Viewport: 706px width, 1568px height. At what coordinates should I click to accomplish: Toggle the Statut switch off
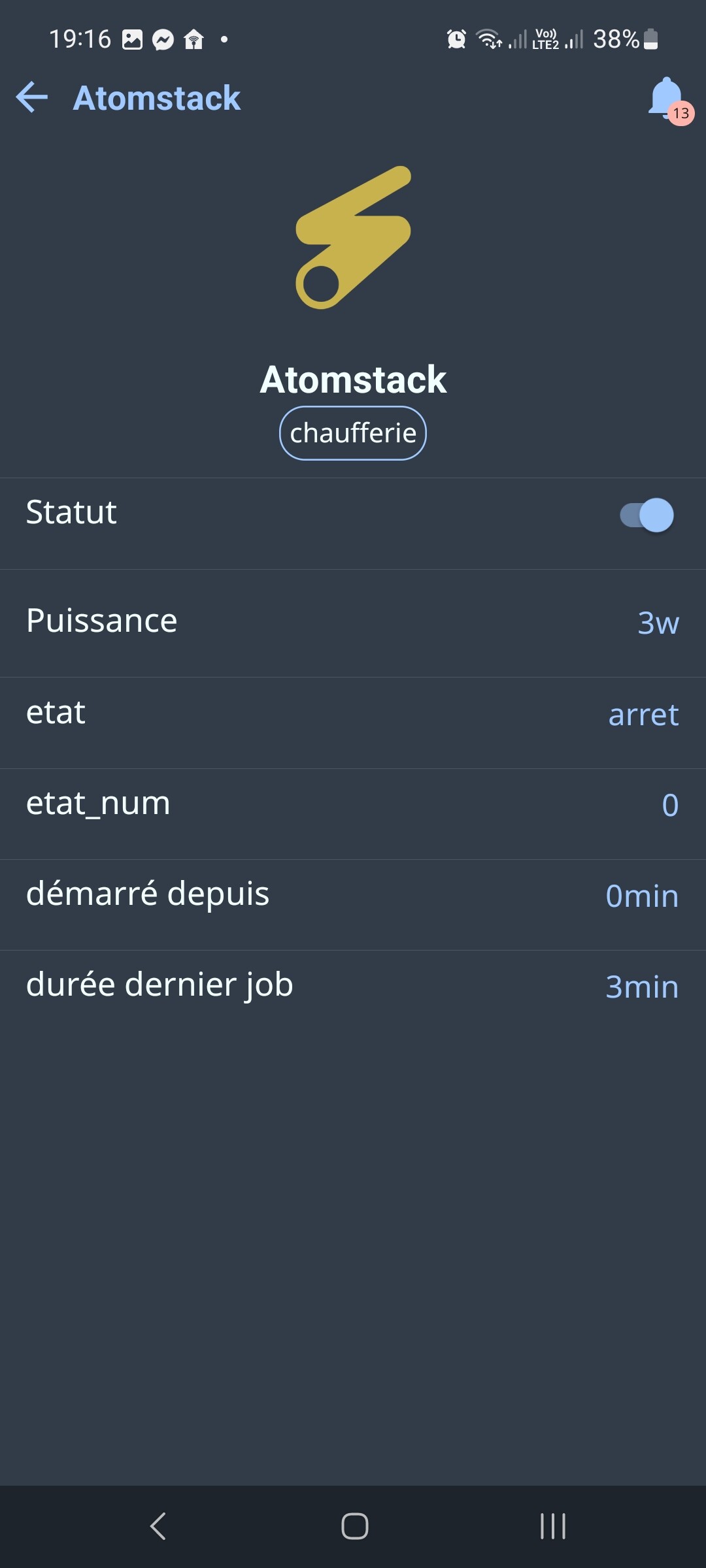point(647,515)
